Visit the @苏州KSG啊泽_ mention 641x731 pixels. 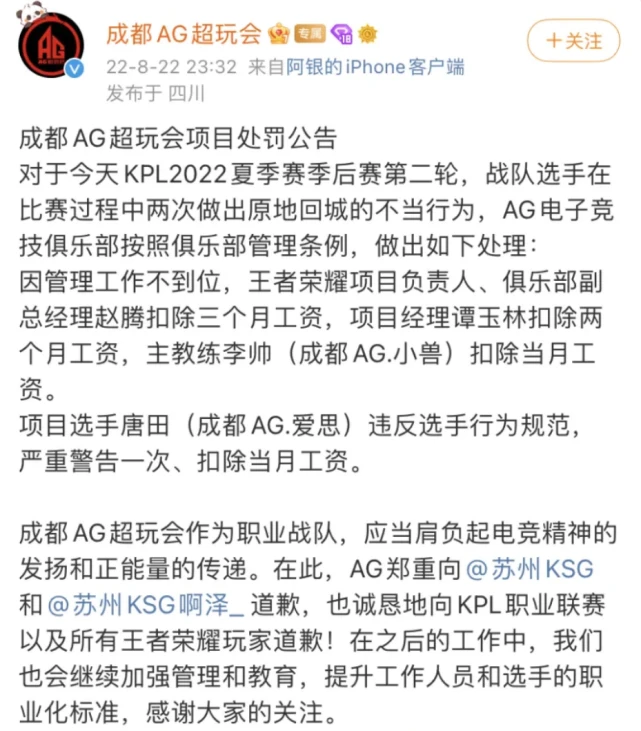[x=145, y=605]
